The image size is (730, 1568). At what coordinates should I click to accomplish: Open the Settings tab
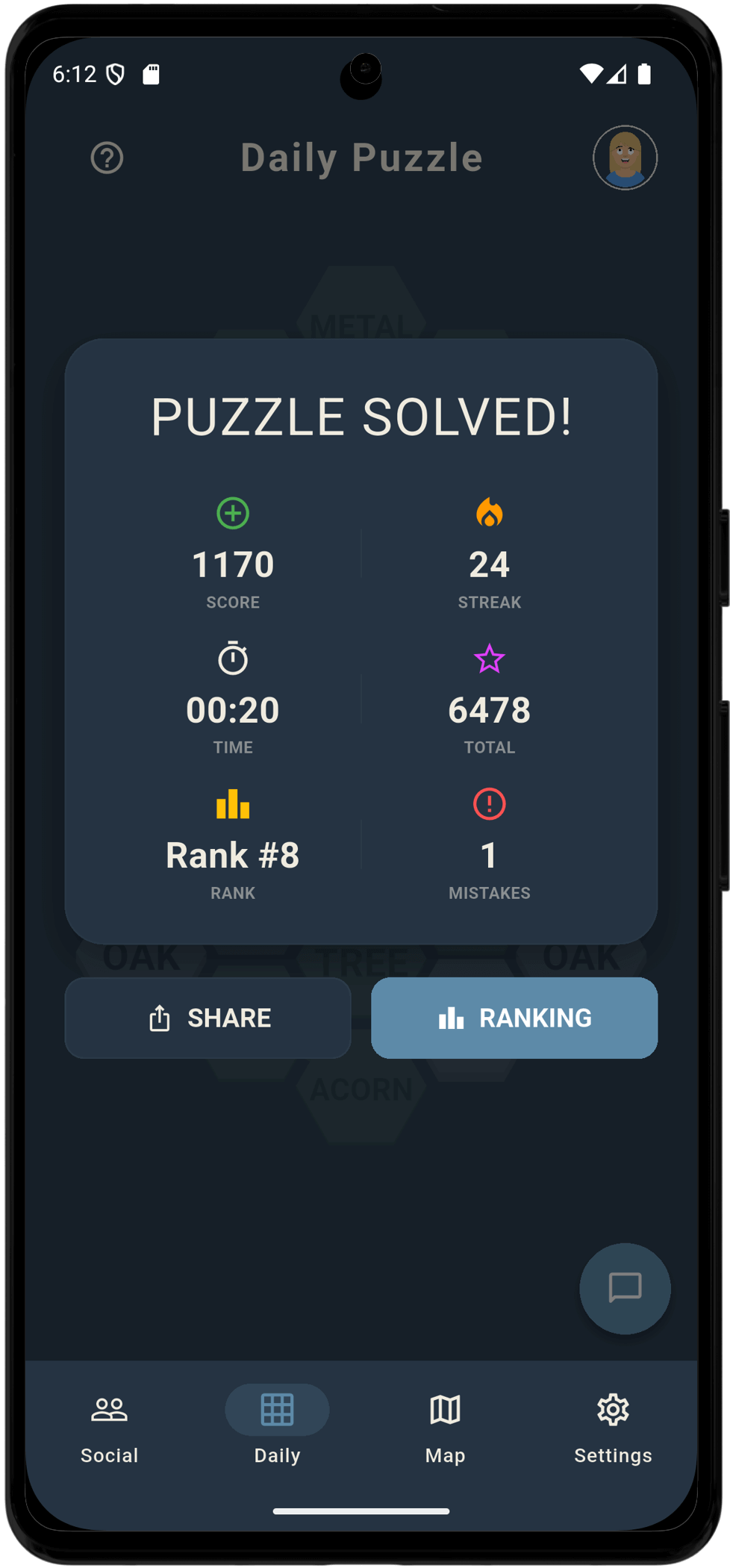click(613, 1426)
